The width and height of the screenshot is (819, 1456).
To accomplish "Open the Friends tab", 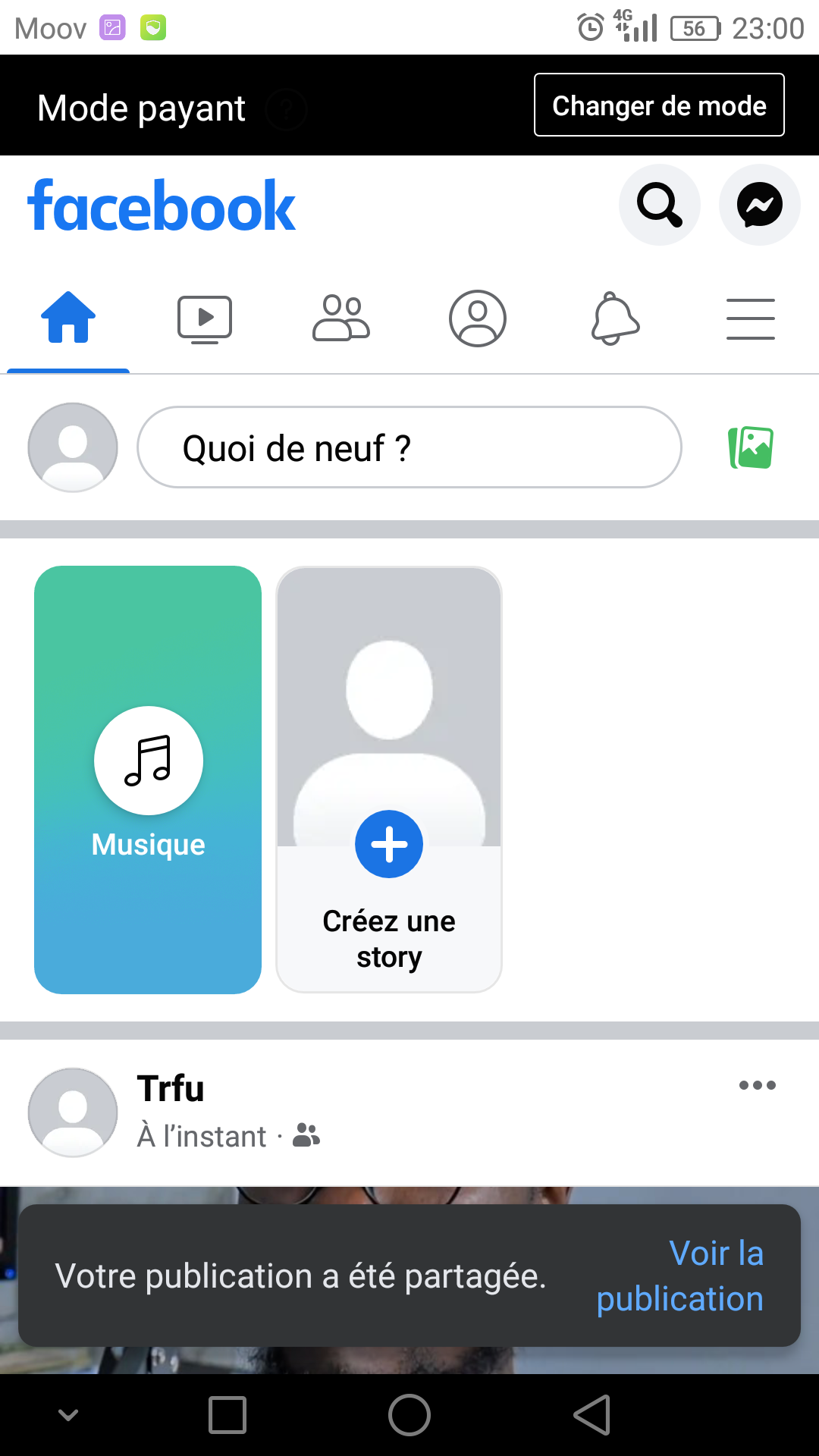I will point(341,318).
